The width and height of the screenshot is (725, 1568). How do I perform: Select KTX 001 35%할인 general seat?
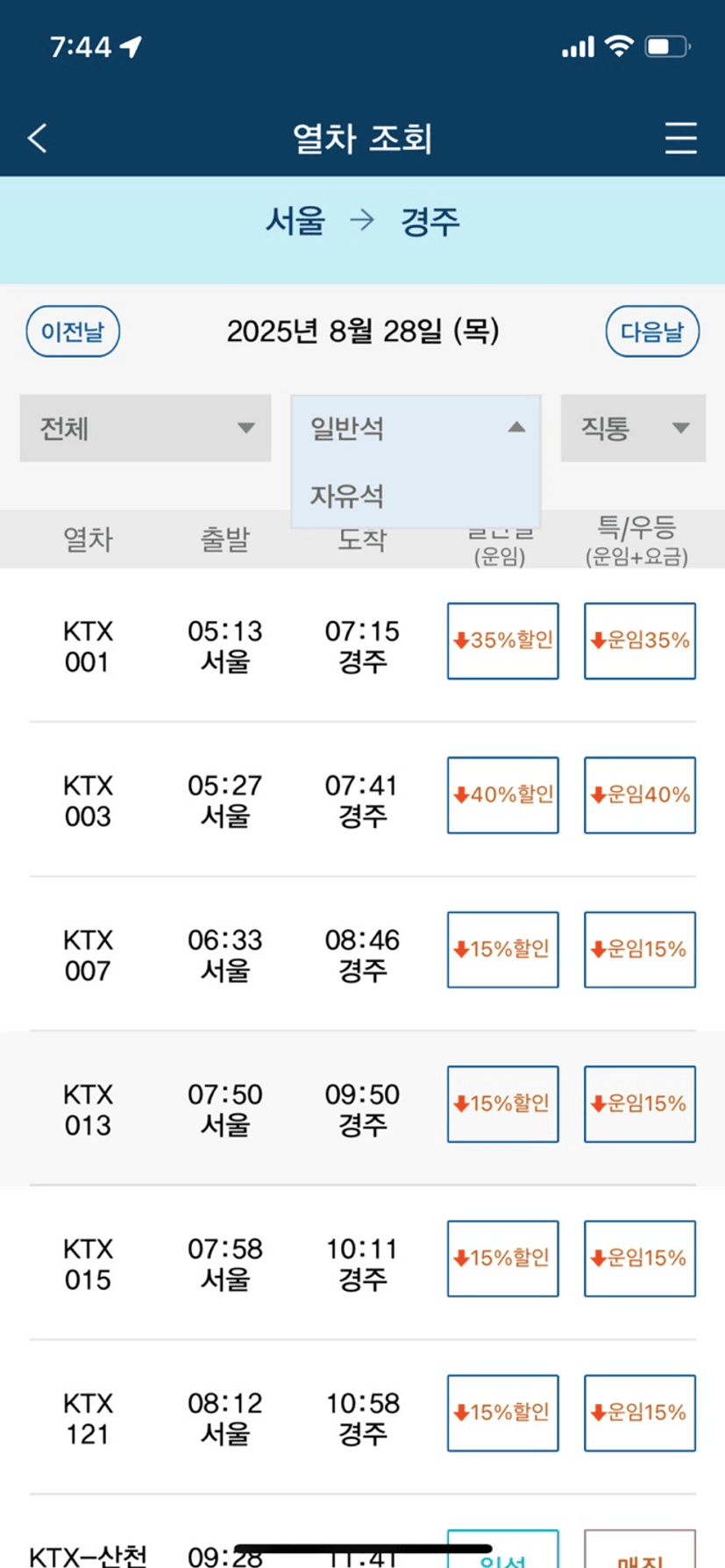pos(503,641)
